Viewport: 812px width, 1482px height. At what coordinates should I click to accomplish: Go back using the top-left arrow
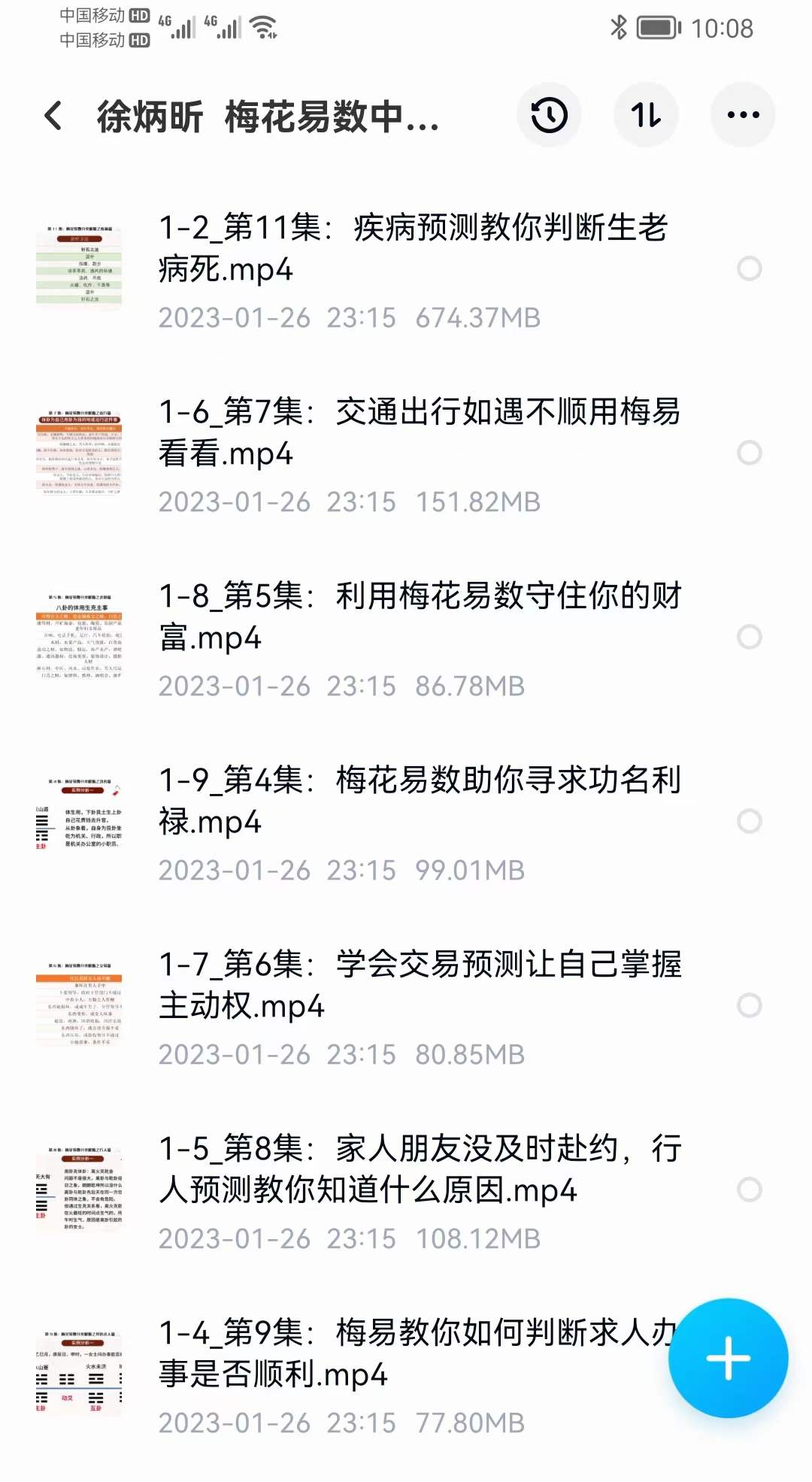click(53, 116)
